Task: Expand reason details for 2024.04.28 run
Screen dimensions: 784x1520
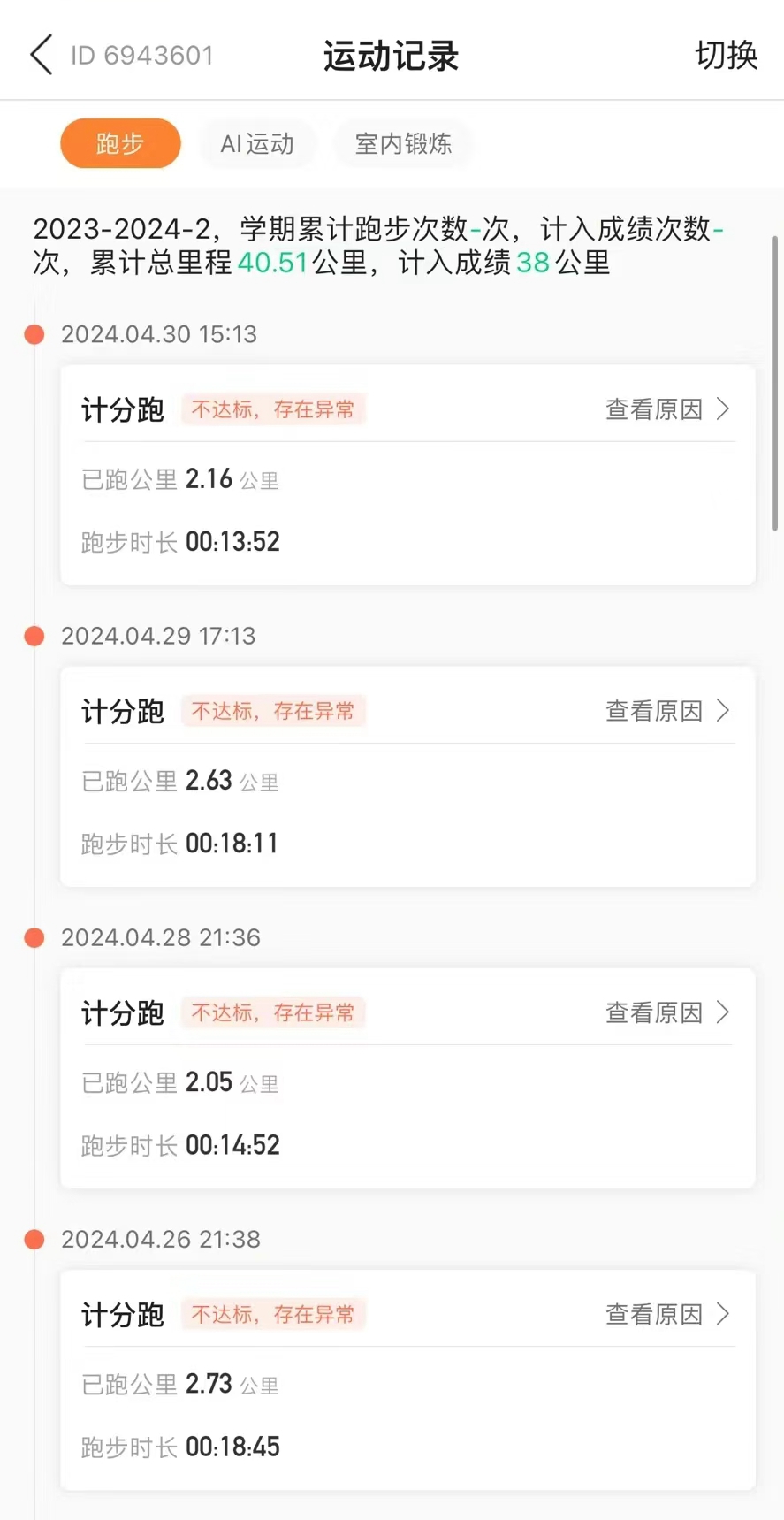Action: 652,1013
